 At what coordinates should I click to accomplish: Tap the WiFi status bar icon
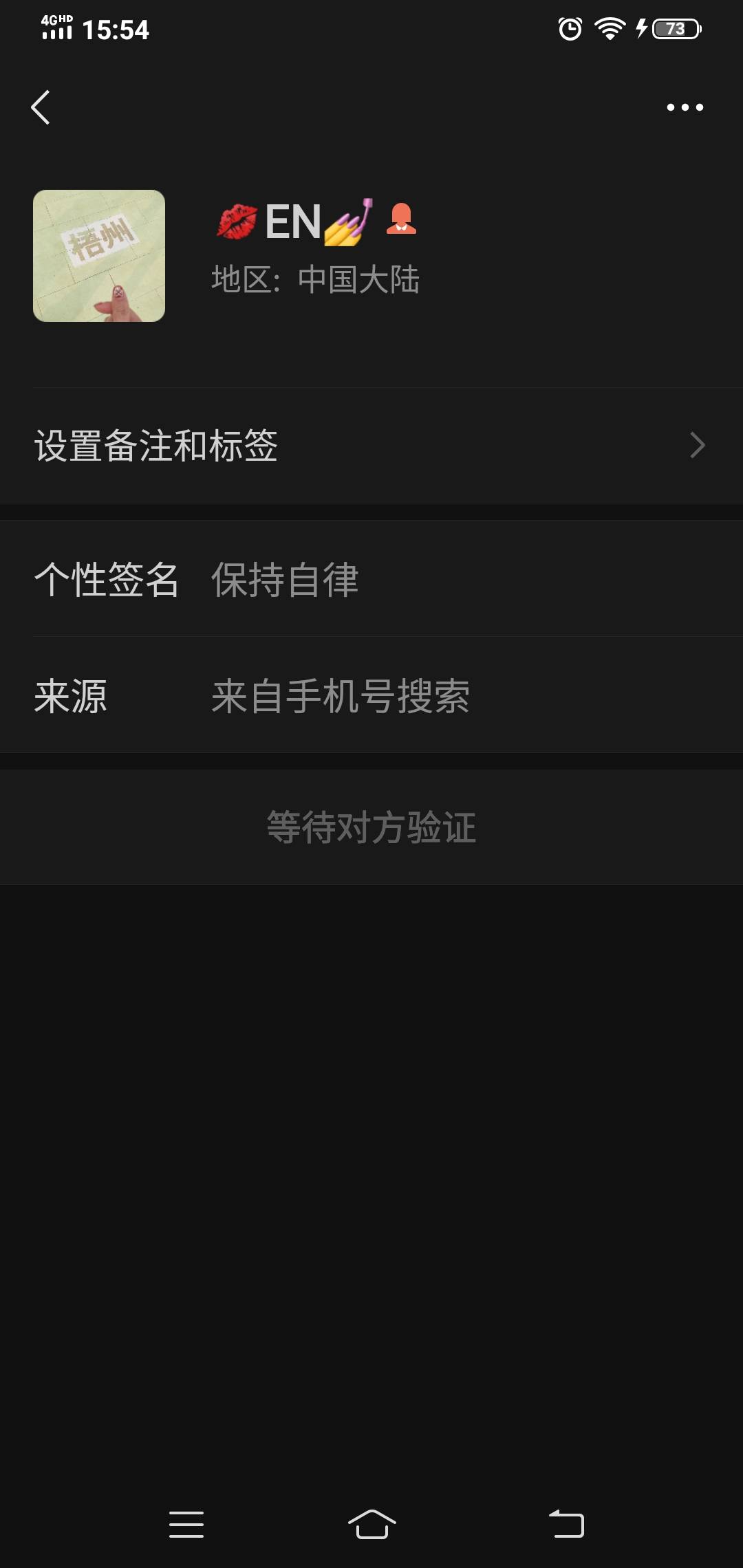(x=609, y=29)
